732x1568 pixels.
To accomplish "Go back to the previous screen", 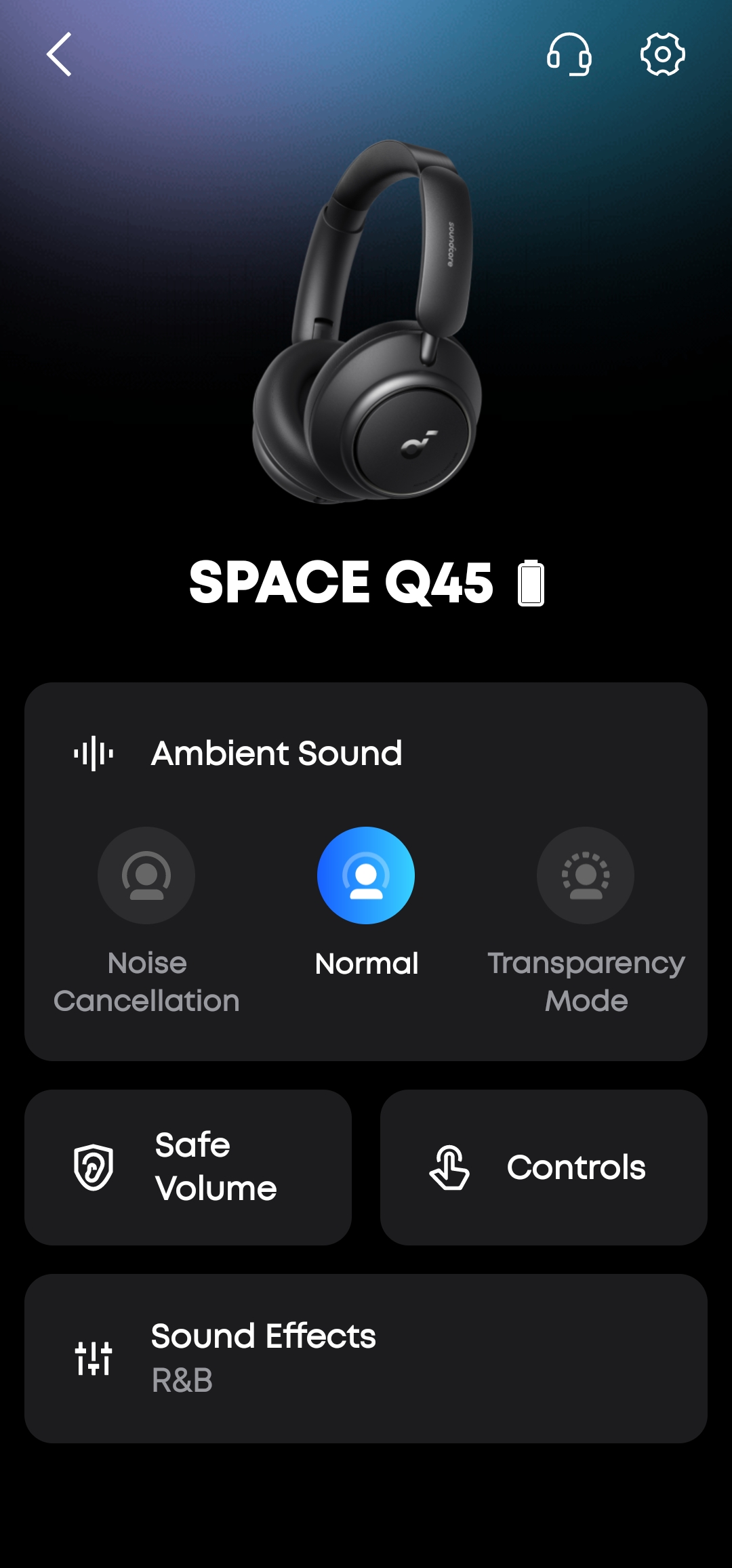I will (x=60, y=54).
